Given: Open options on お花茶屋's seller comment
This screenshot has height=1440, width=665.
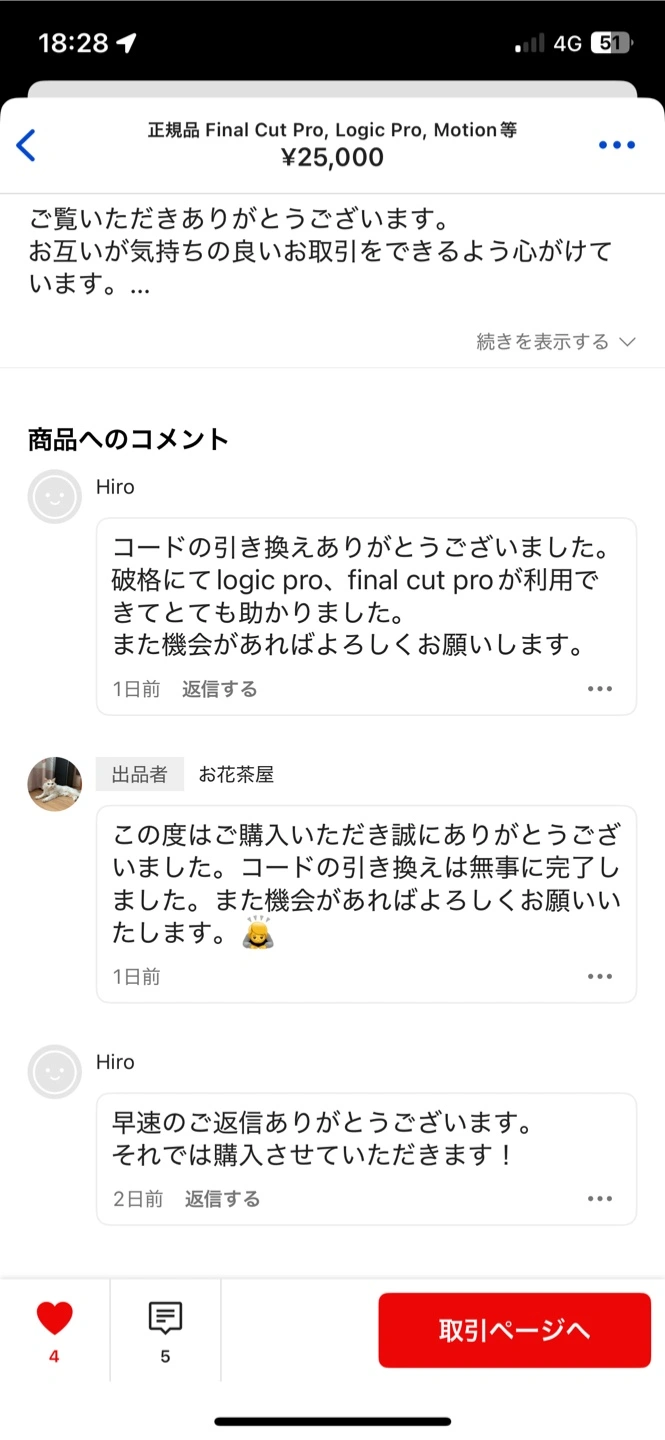Looking at the screenshot, I should (x=600, y=977).
